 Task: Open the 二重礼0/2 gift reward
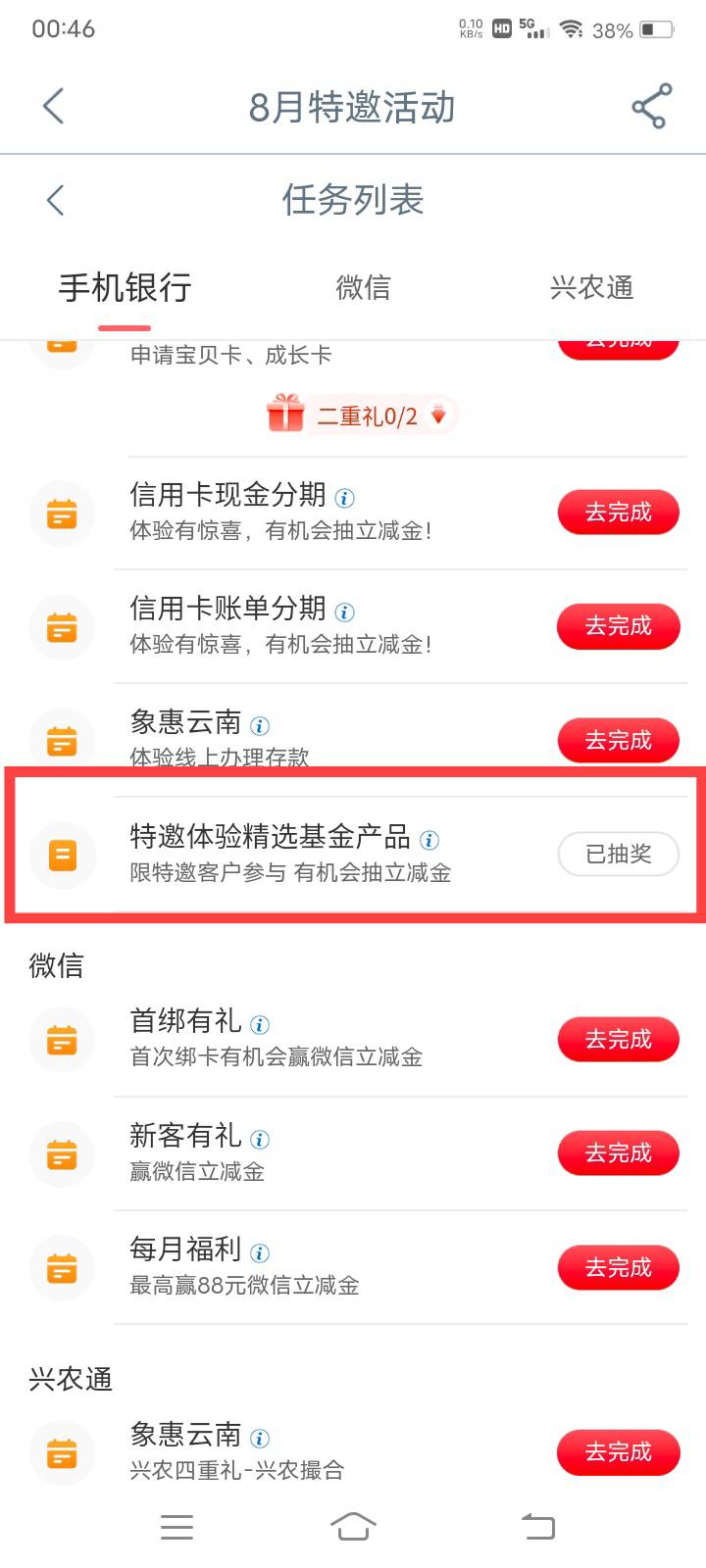pos(359,416)
